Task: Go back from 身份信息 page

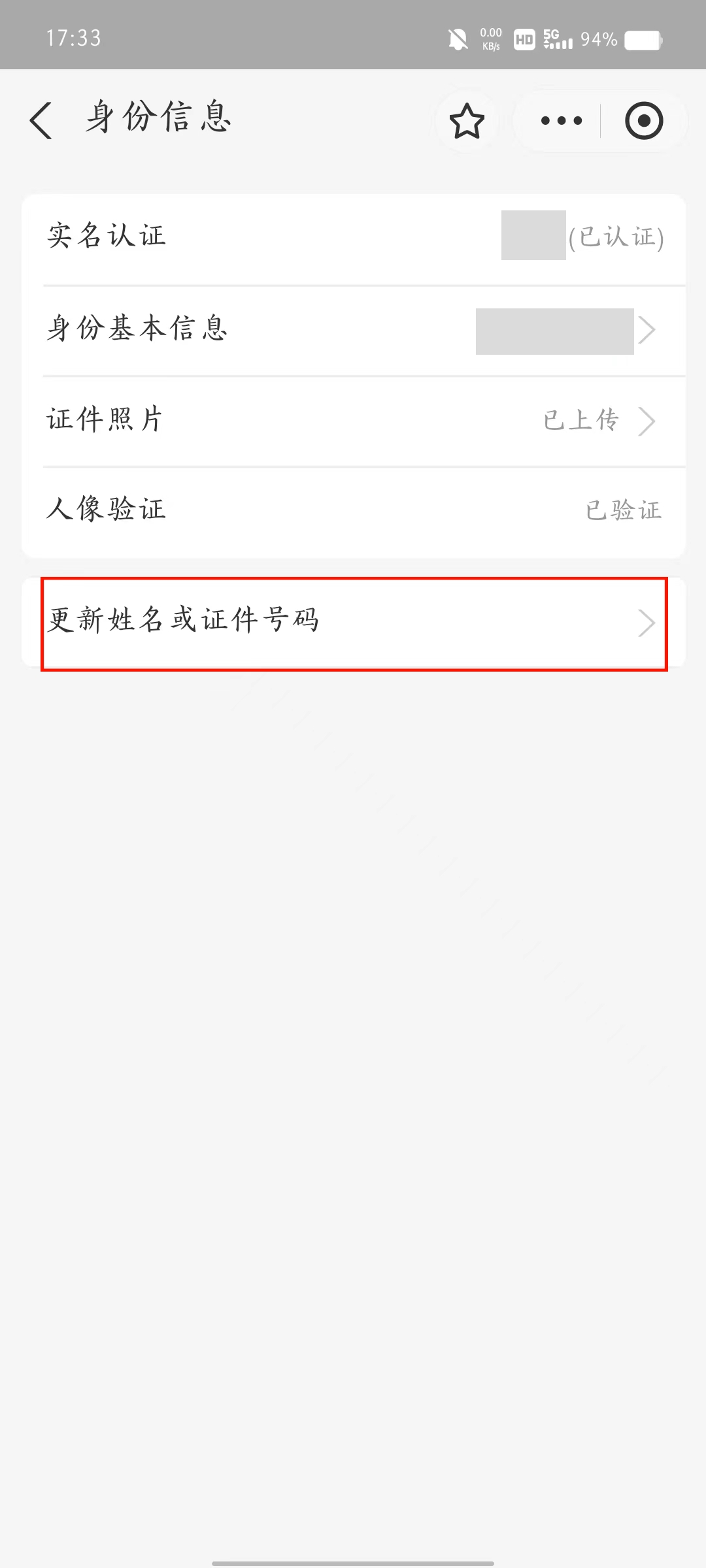Action: pos(41,121)
